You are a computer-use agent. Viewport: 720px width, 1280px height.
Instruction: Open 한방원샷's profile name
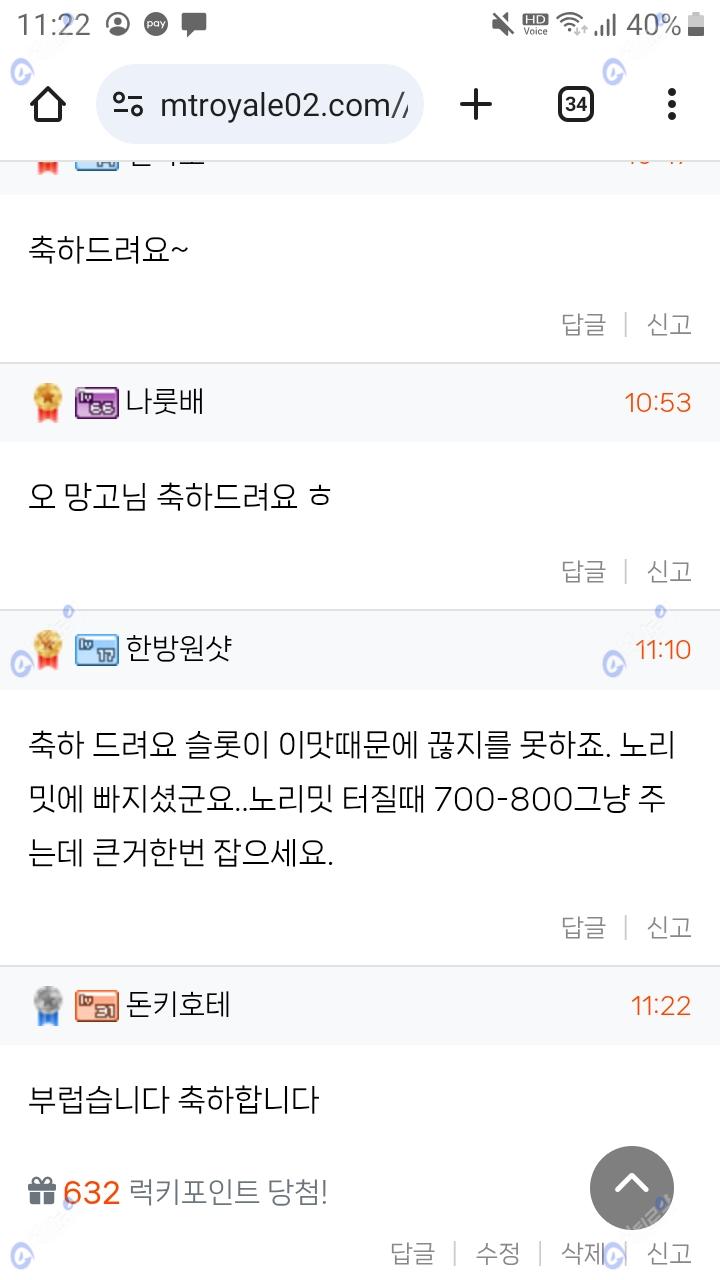click(x=179, y=649)
